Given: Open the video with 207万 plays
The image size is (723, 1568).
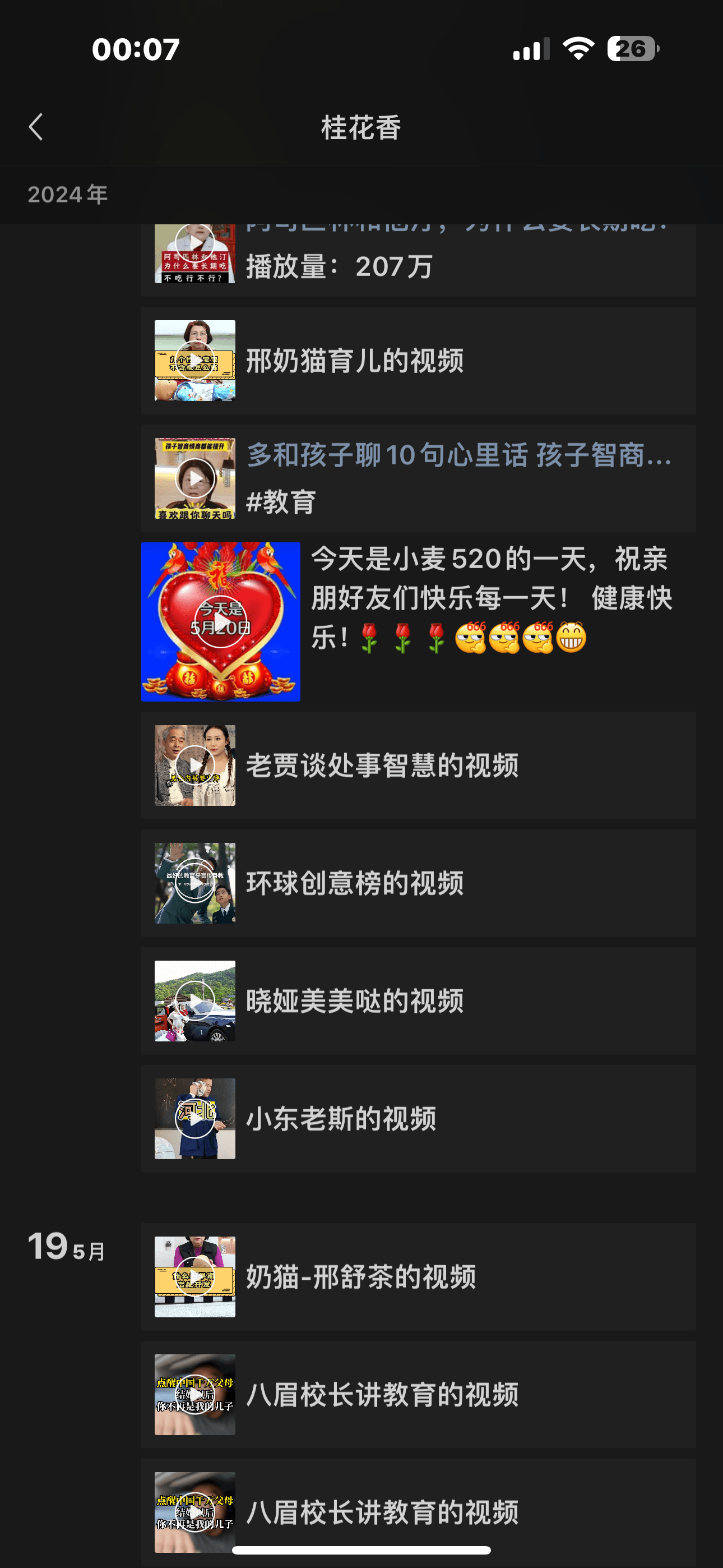Looking at the screenshot, I should pos(418,262).
